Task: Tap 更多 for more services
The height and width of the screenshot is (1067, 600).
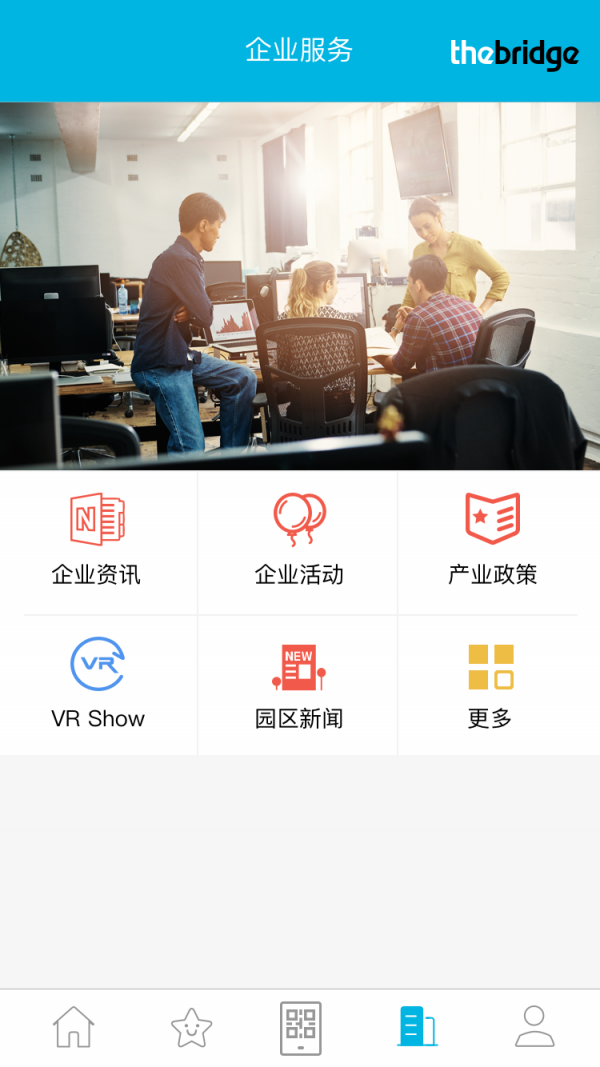Action: click(x=490, y=684)
